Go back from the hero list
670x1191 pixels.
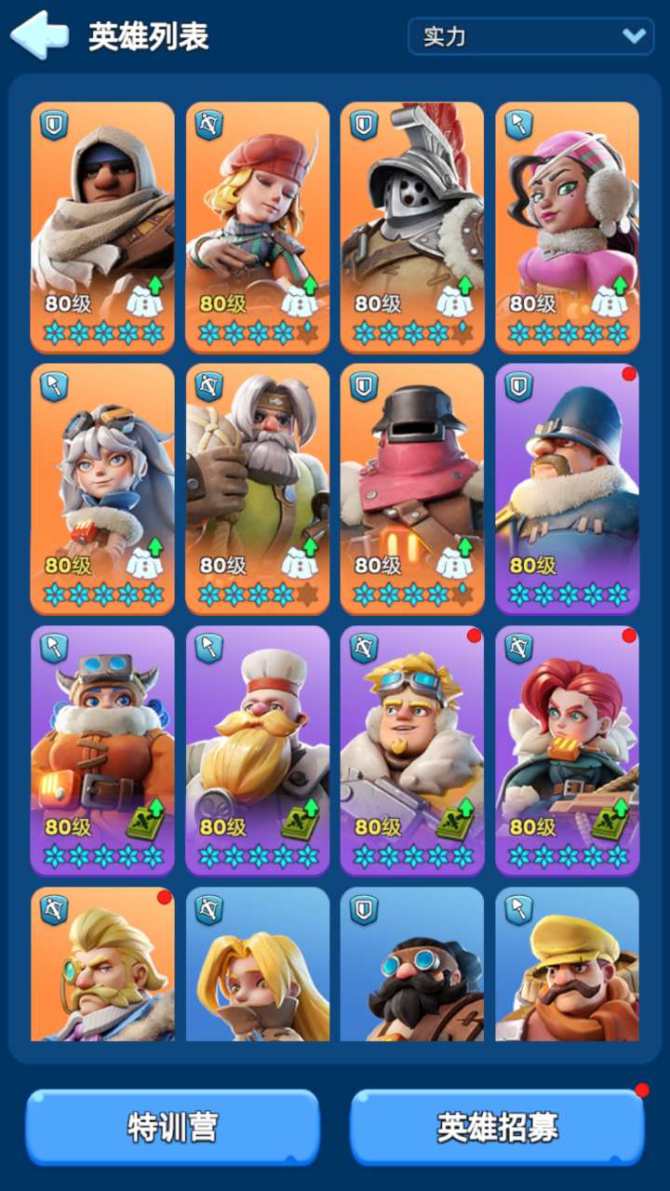click(x=38, y=36)
